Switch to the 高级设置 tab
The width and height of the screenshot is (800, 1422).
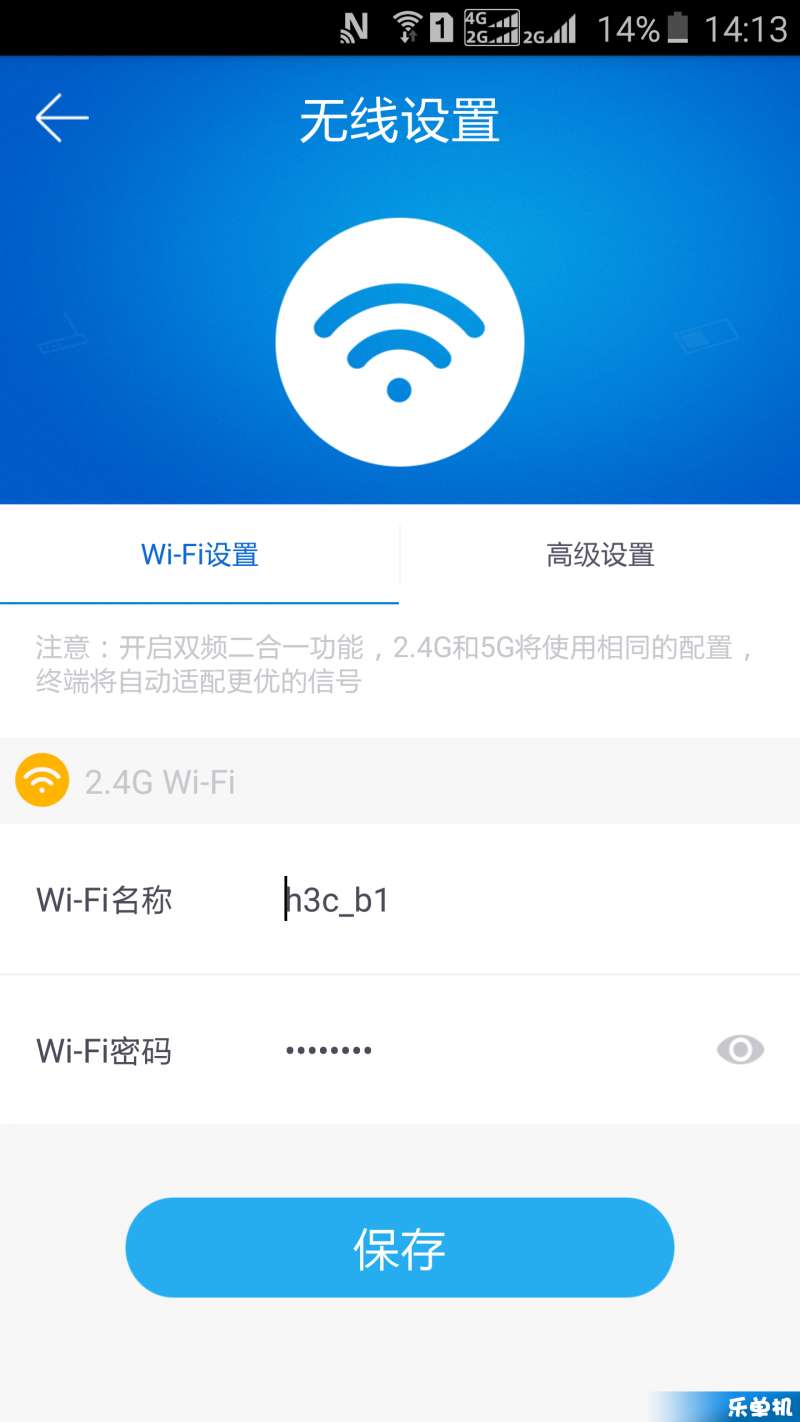click(600, 554)
